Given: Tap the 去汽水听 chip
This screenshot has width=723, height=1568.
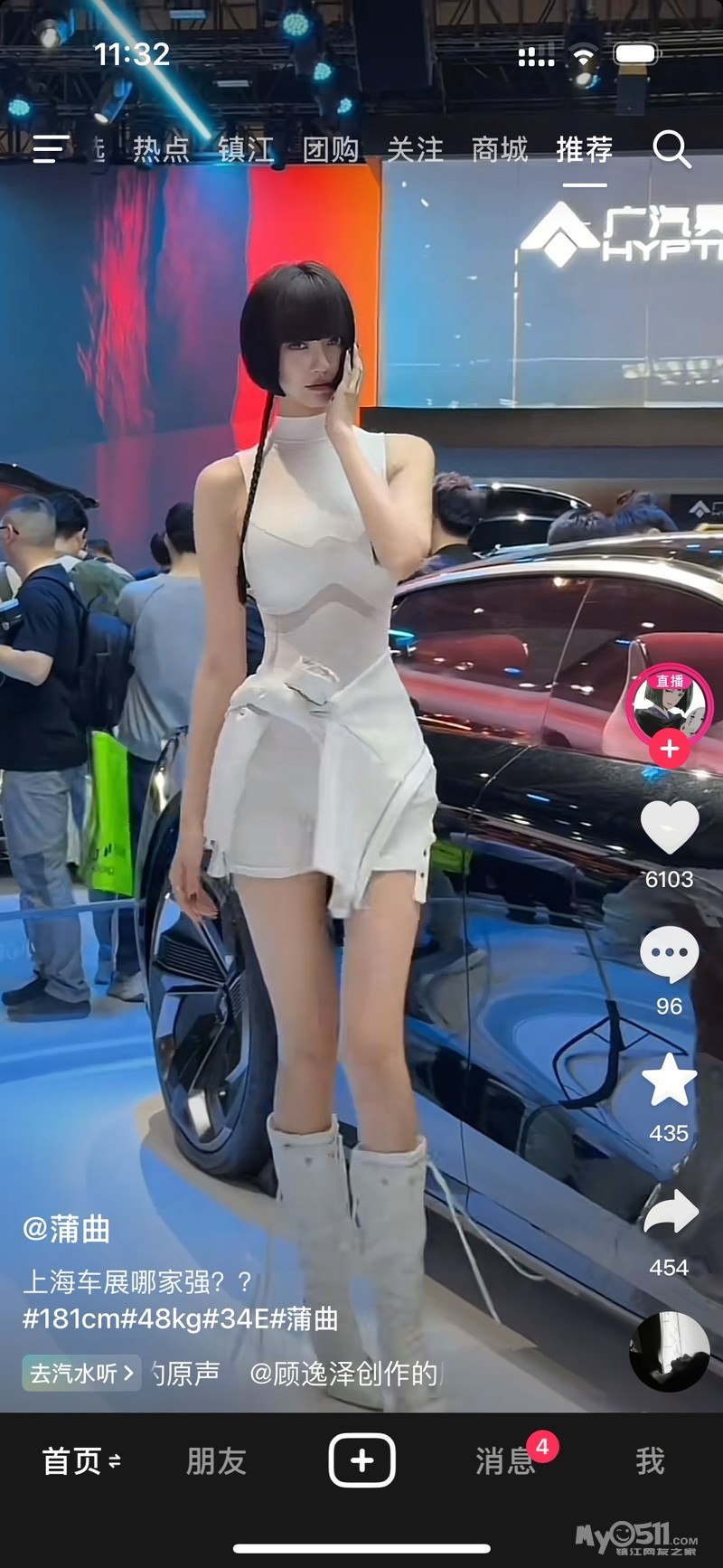Looking at the screenshot, I should [x=80, y=1373].
